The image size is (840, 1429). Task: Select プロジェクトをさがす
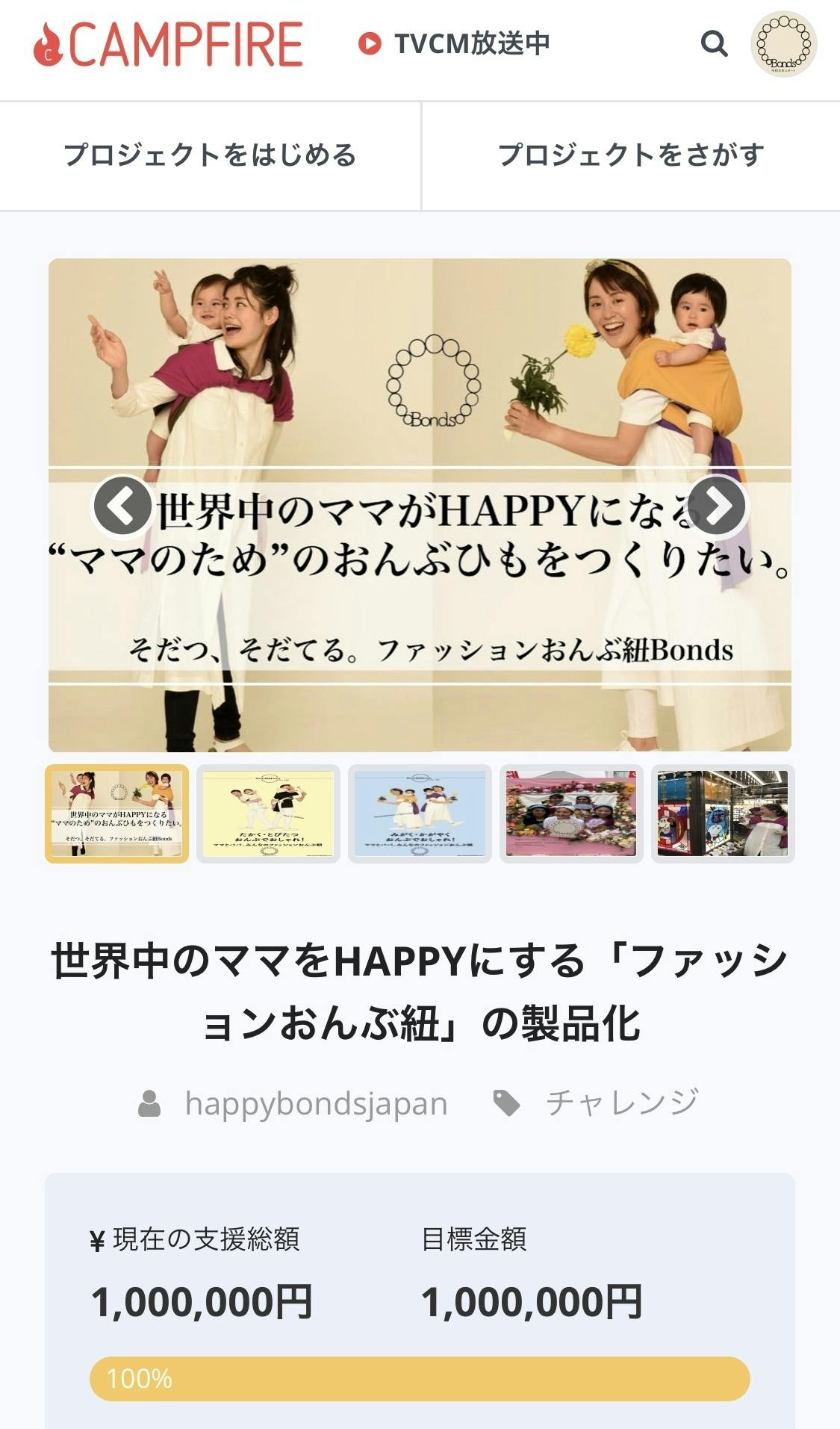(631, 155)
